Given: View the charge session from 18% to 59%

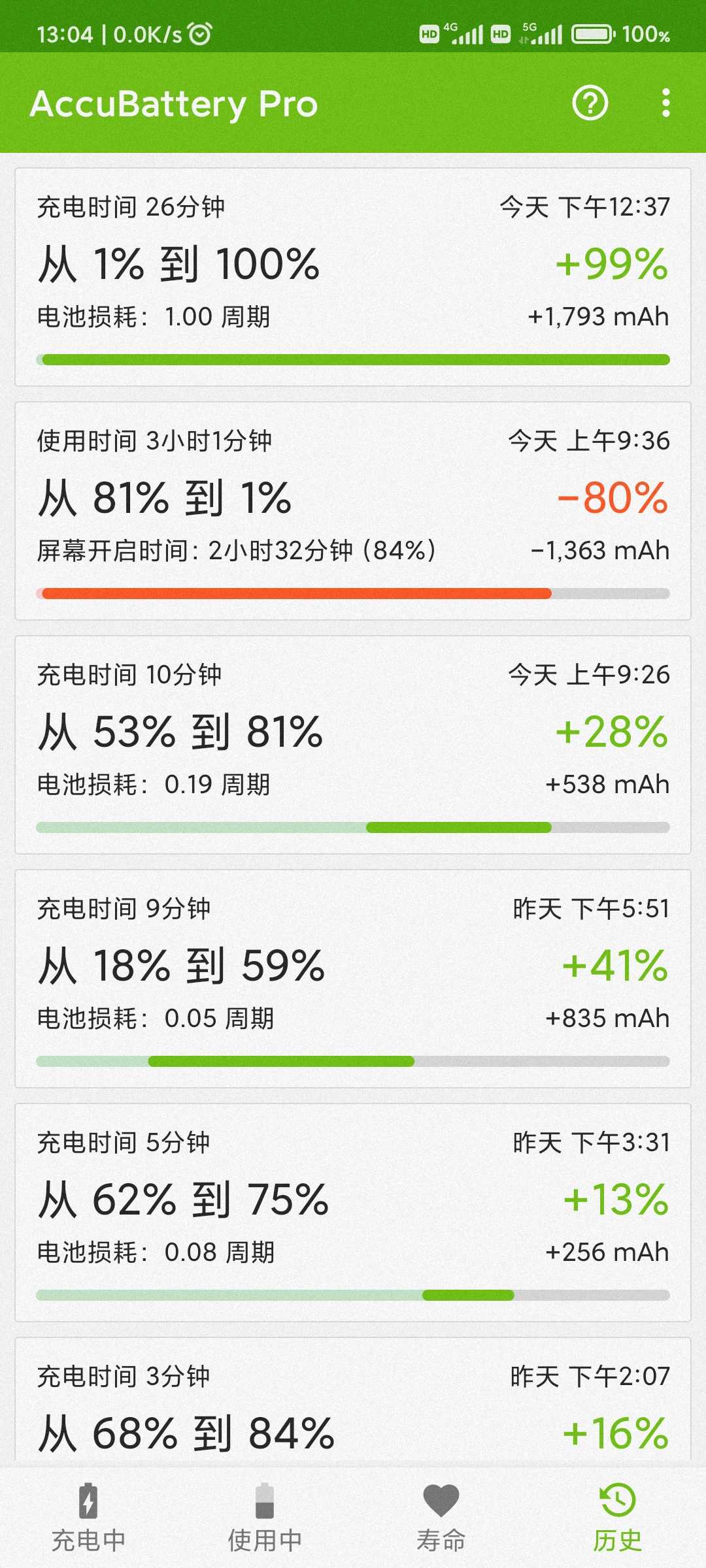Looking at the screenshot, I should click(x=353, y=979).
